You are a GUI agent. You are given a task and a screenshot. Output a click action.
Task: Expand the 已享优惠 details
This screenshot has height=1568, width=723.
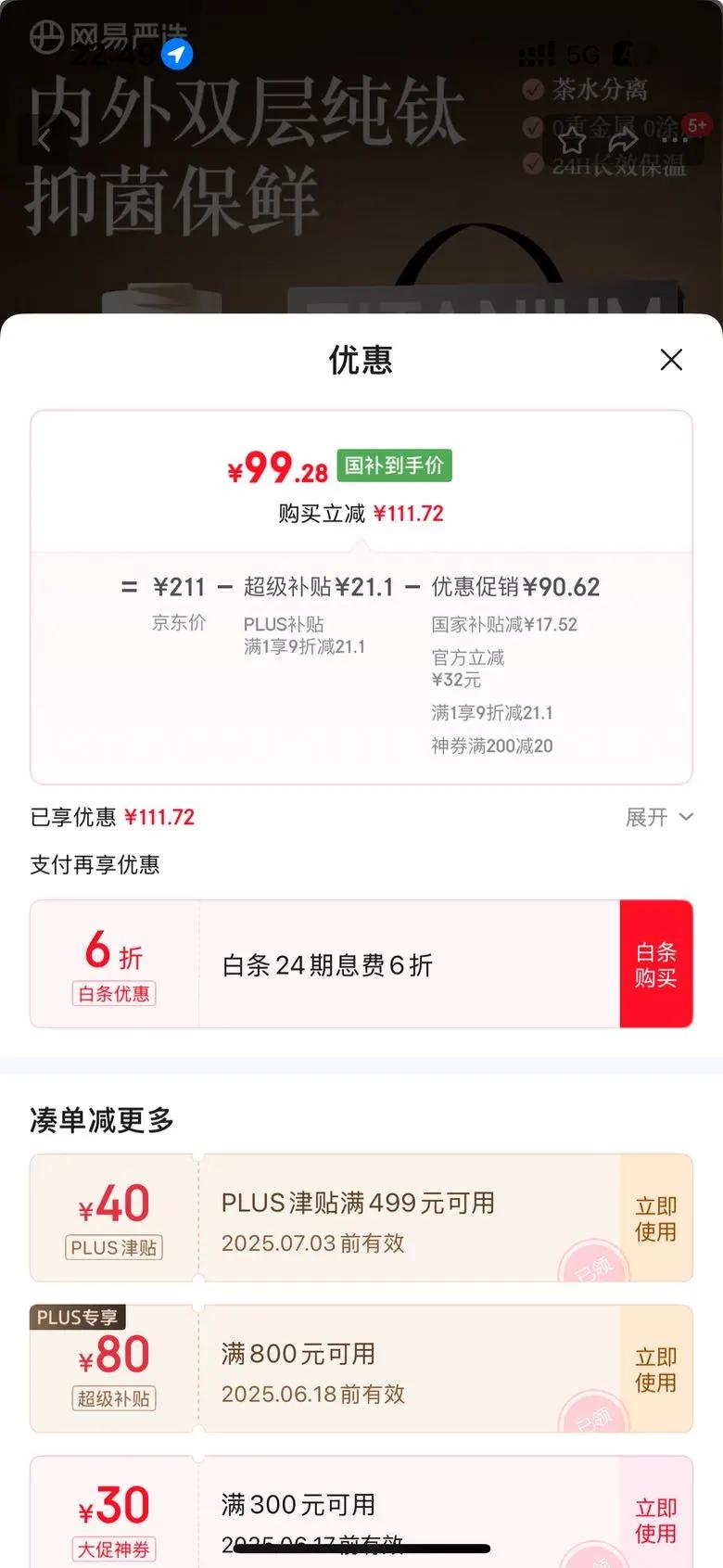pos(659,817)
